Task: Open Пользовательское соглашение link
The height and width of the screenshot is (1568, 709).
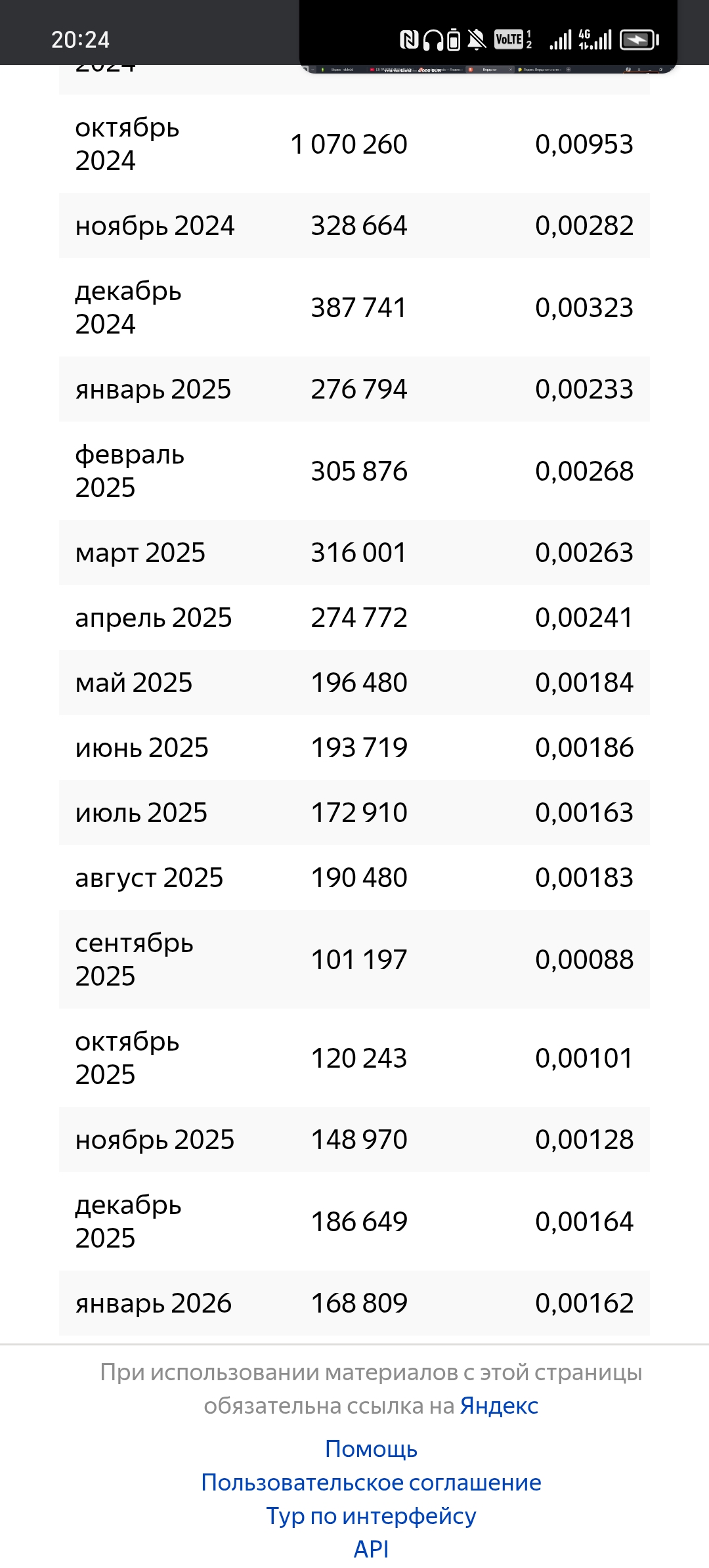Action: coord(371,1482)
